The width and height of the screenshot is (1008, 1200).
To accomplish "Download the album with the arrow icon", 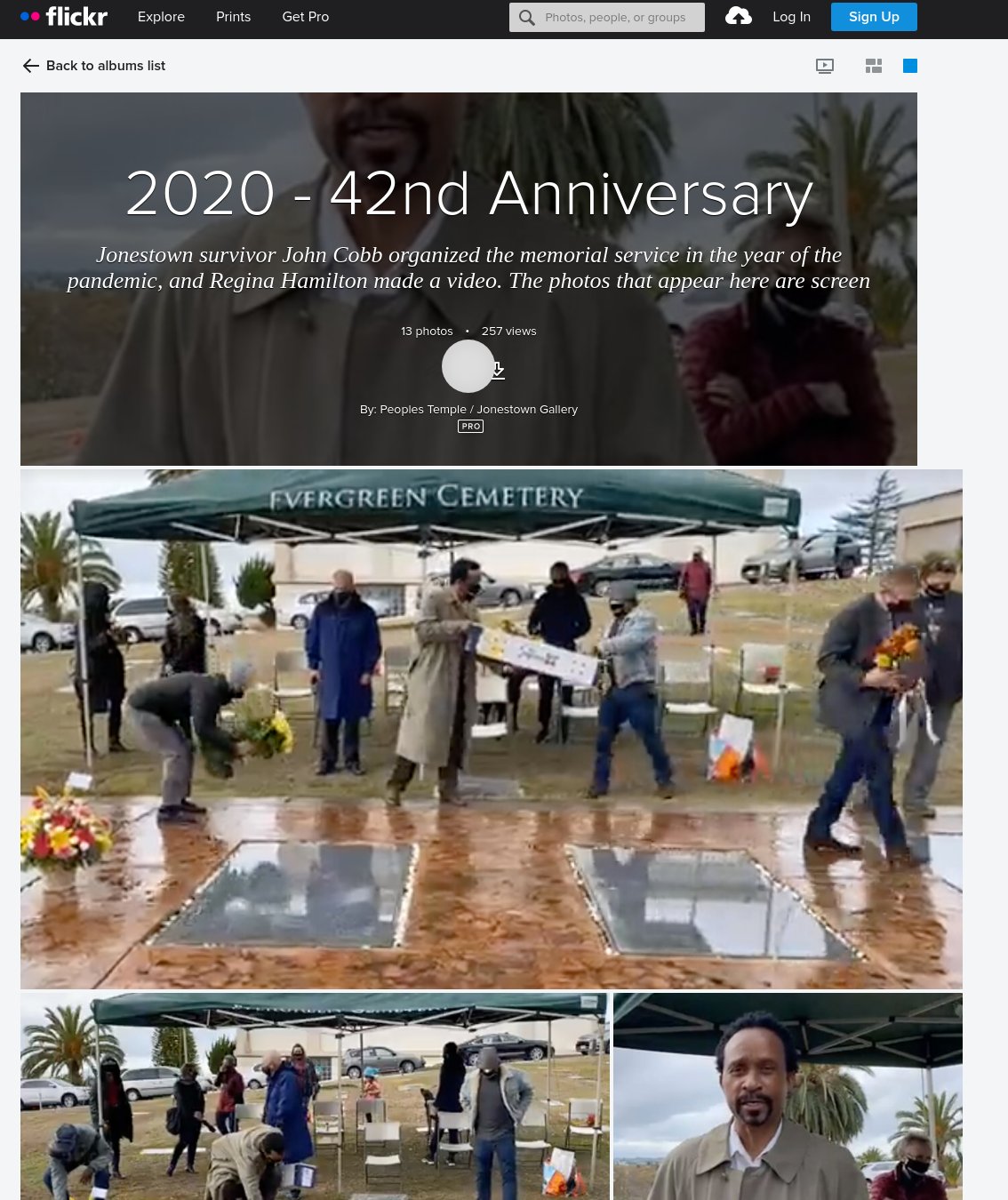I will (x=499, y=371).
